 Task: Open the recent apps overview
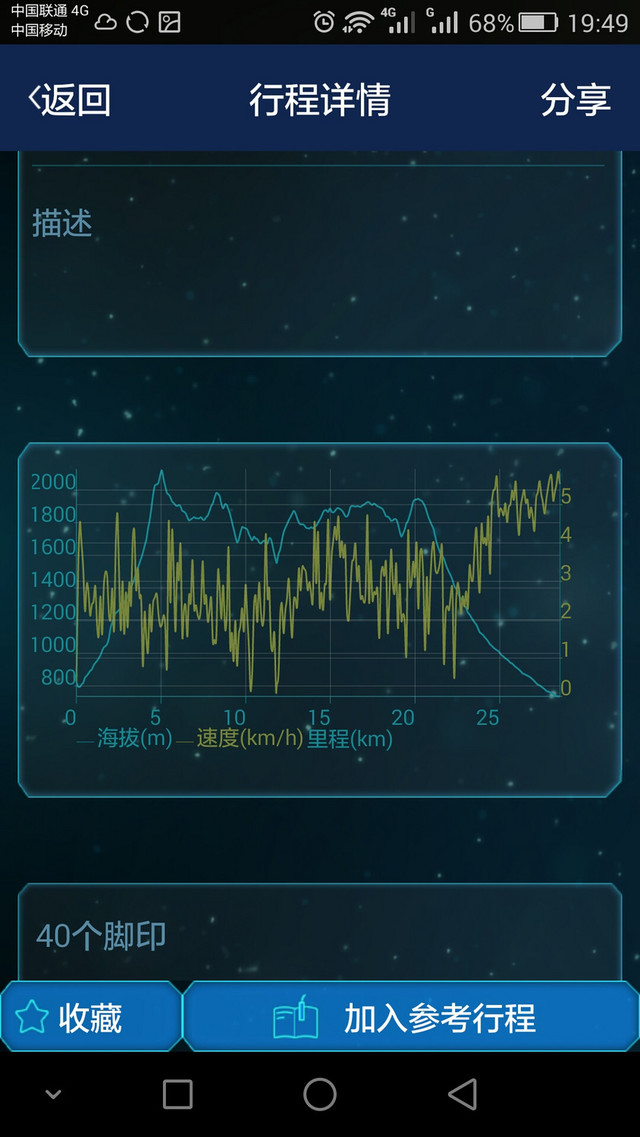(178, 1094)
